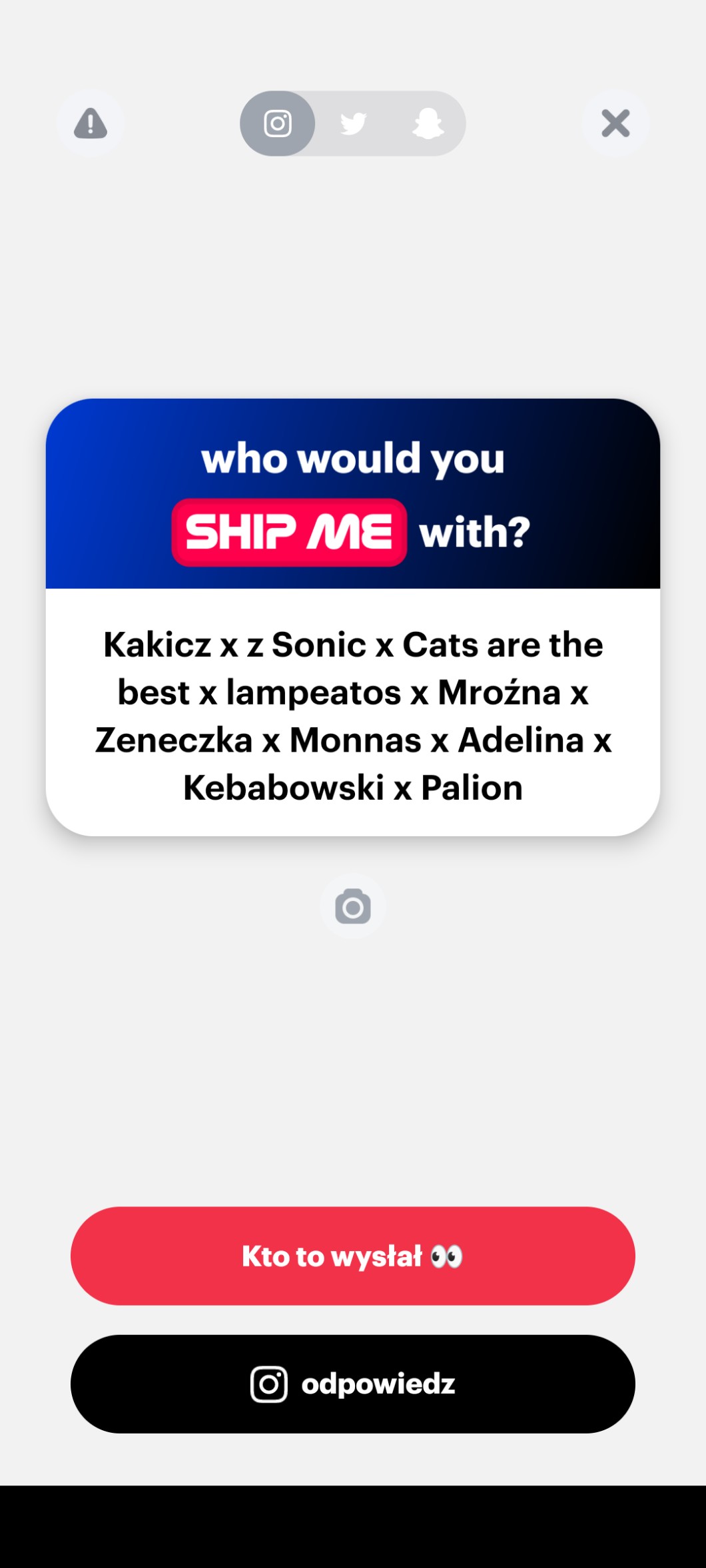
Task: Switch to the Twitter share option
Action: tap(353, 123)
